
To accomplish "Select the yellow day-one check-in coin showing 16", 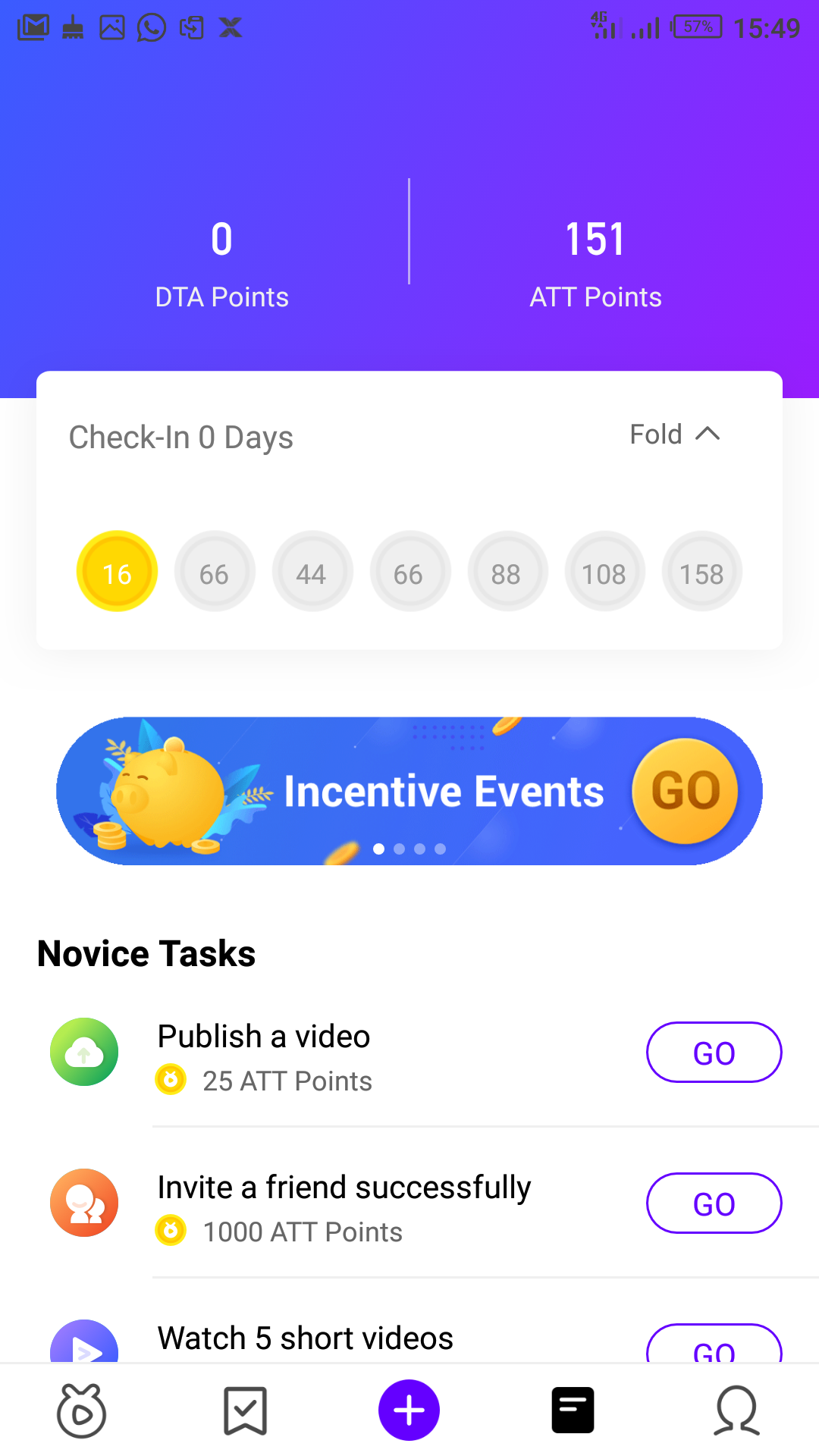I will click(x=116, y=572).
